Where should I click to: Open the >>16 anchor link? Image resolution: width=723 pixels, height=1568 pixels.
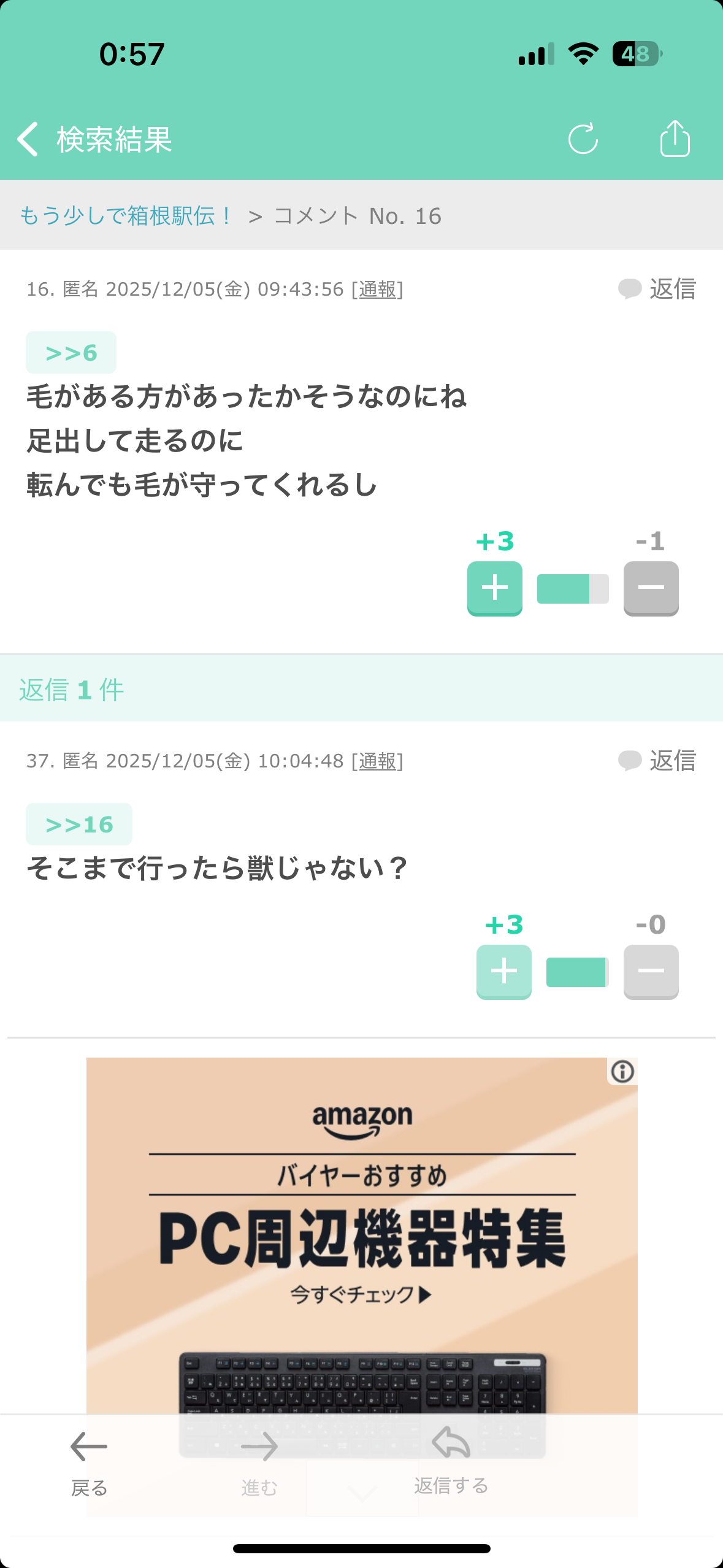pos(78,824)
